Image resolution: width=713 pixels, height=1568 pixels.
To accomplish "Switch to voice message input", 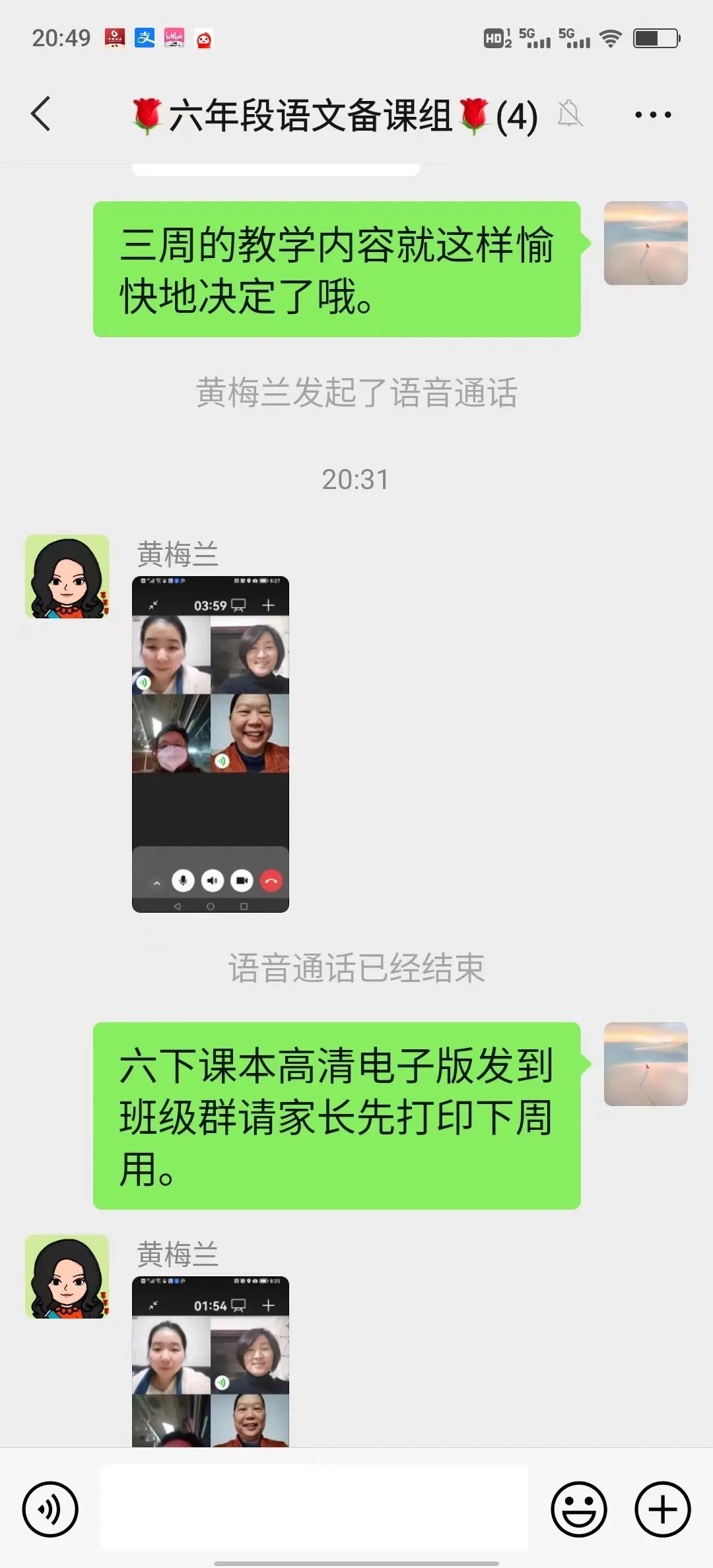I will click(50, 1509).
